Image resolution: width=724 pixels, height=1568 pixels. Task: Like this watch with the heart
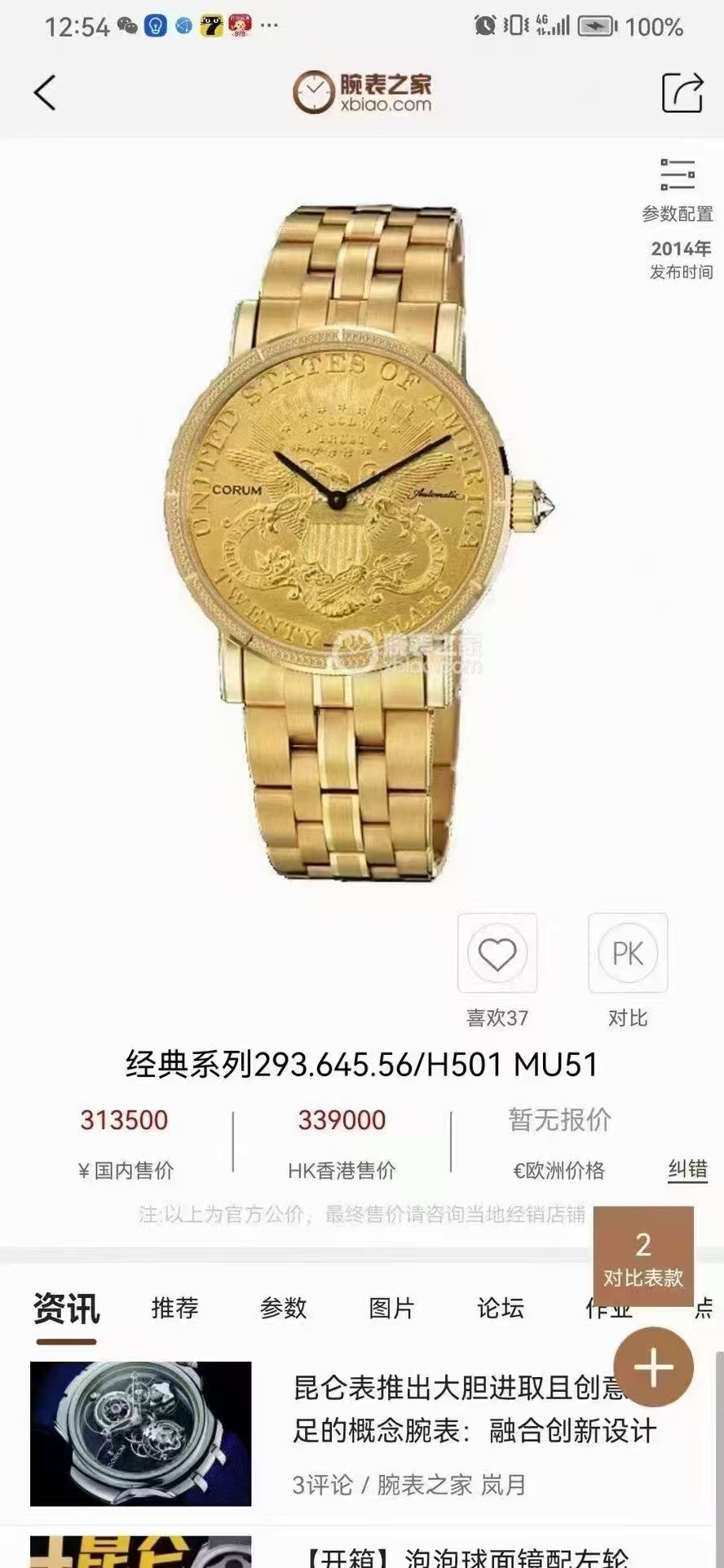(497, 953)
